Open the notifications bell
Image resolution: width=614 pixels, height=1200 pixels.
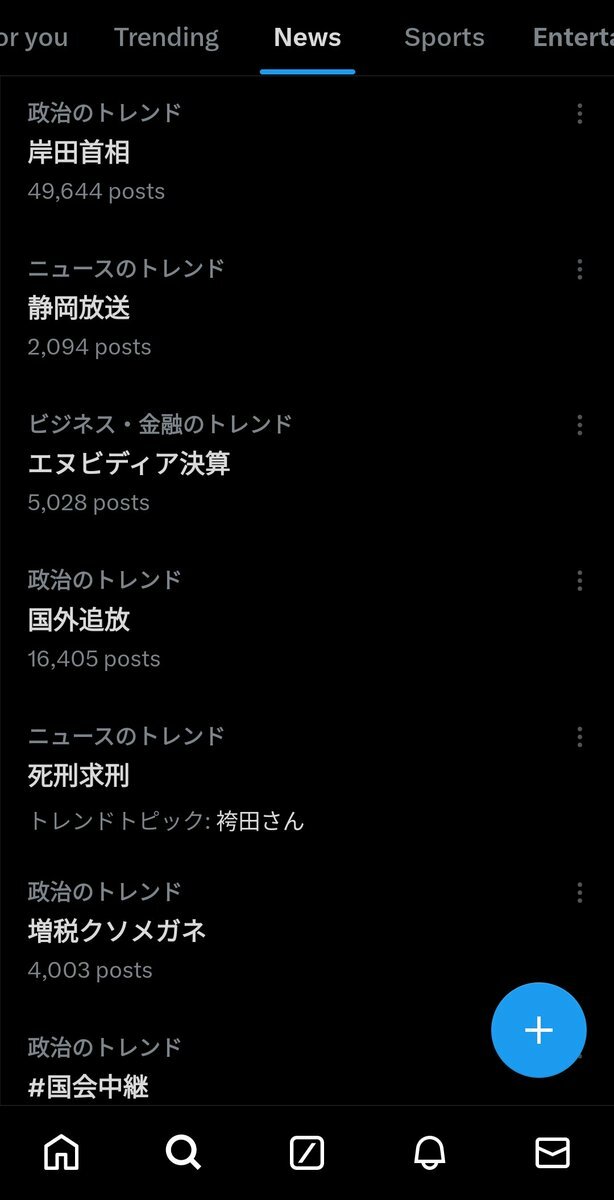[430, 1152]
